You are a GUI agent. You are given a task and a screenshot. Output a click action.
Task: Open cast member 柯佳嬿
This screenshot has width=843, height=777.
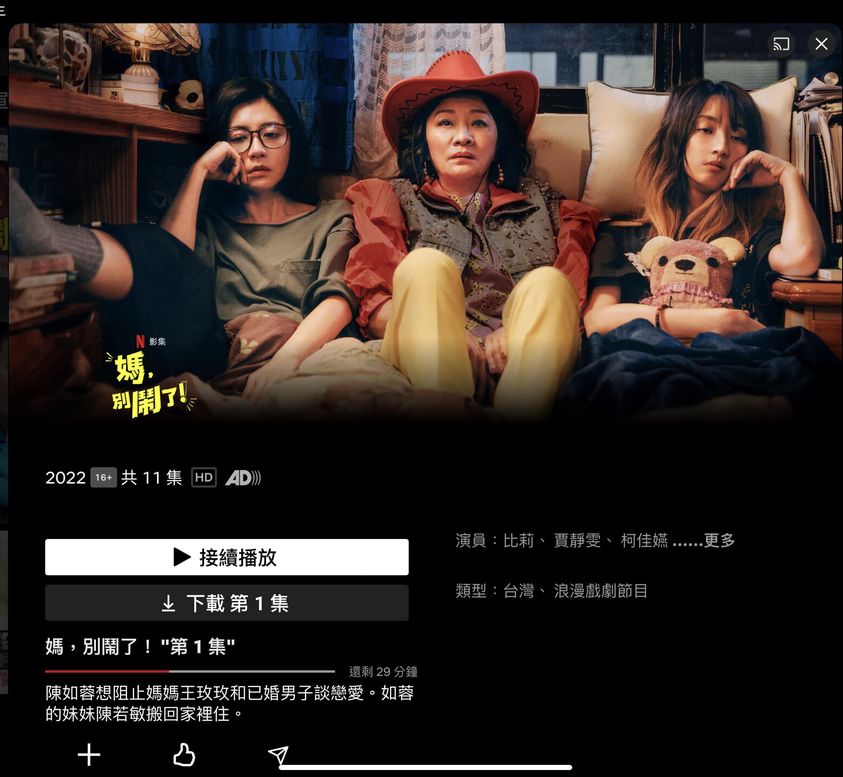pos(643,540)
